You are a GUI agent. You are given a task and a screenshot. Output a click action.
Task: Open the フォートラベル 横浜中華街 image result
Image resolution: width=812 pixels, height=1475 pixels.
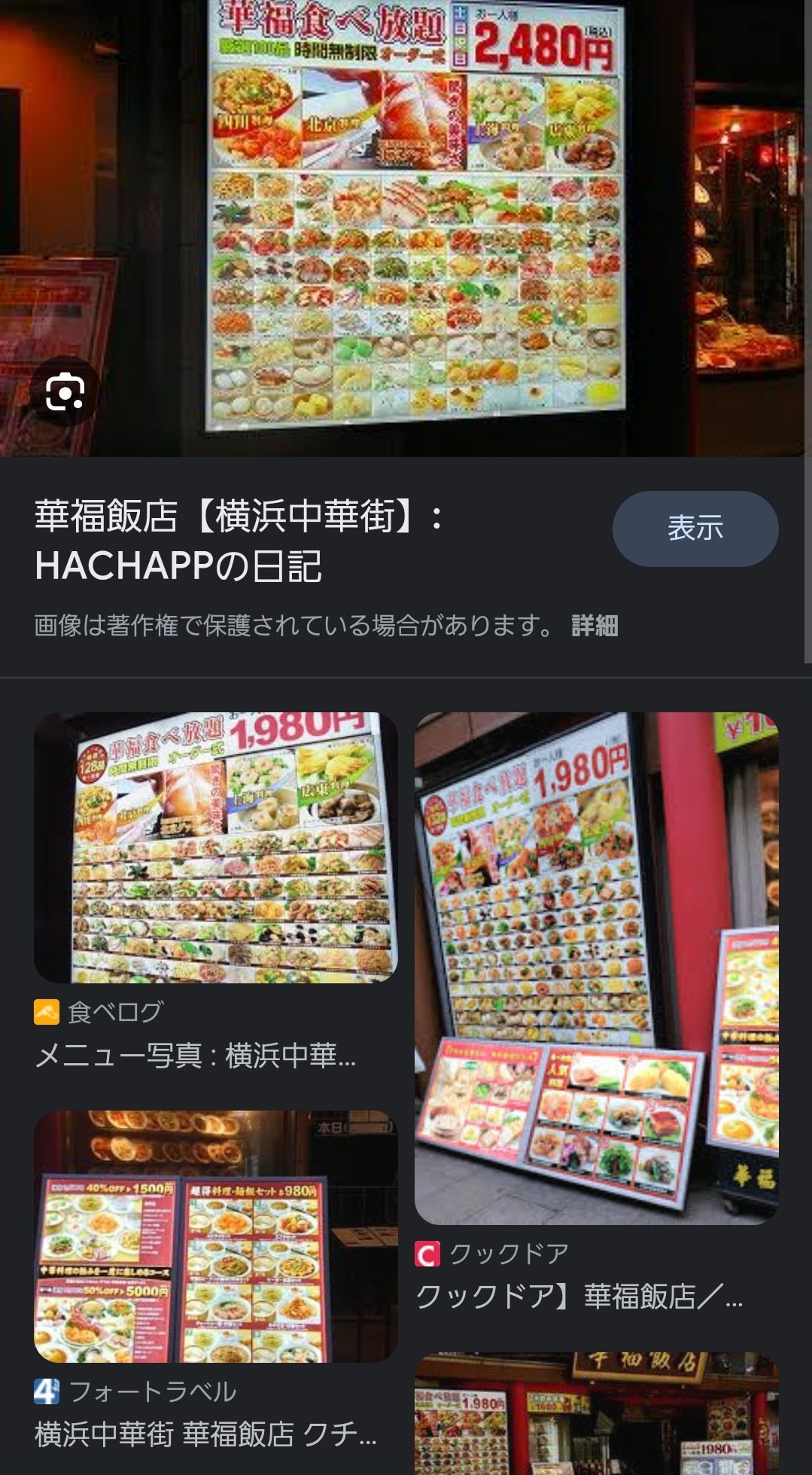click(x=215, y=1236)
